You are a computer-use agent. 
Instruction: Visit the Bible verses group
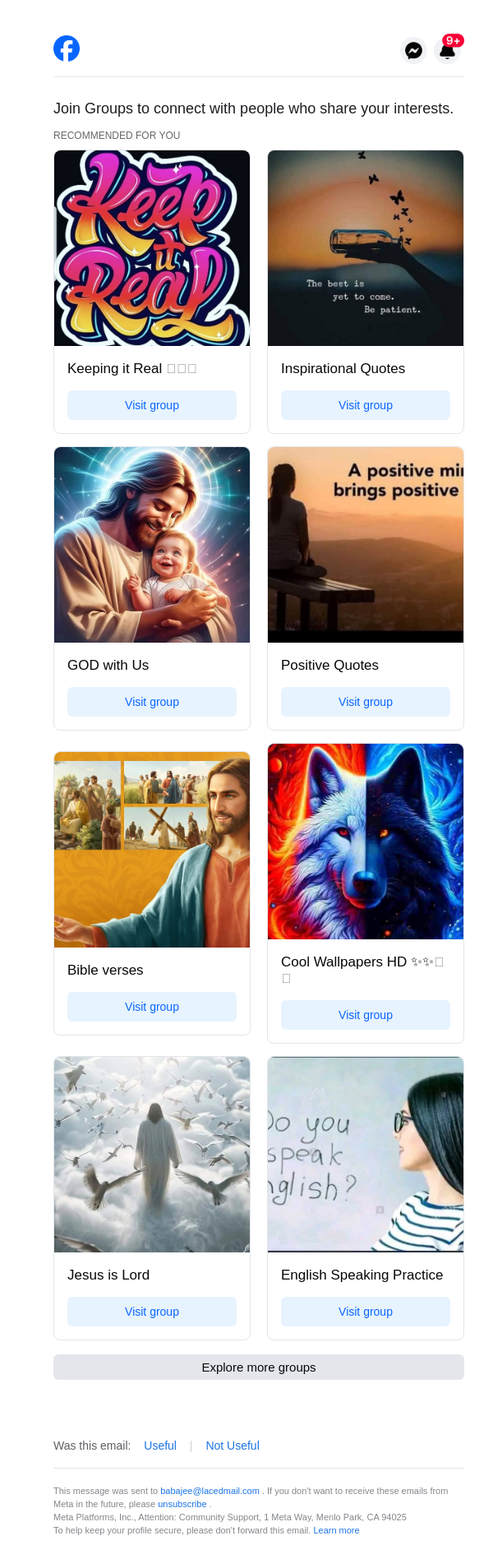(152, 1007)
